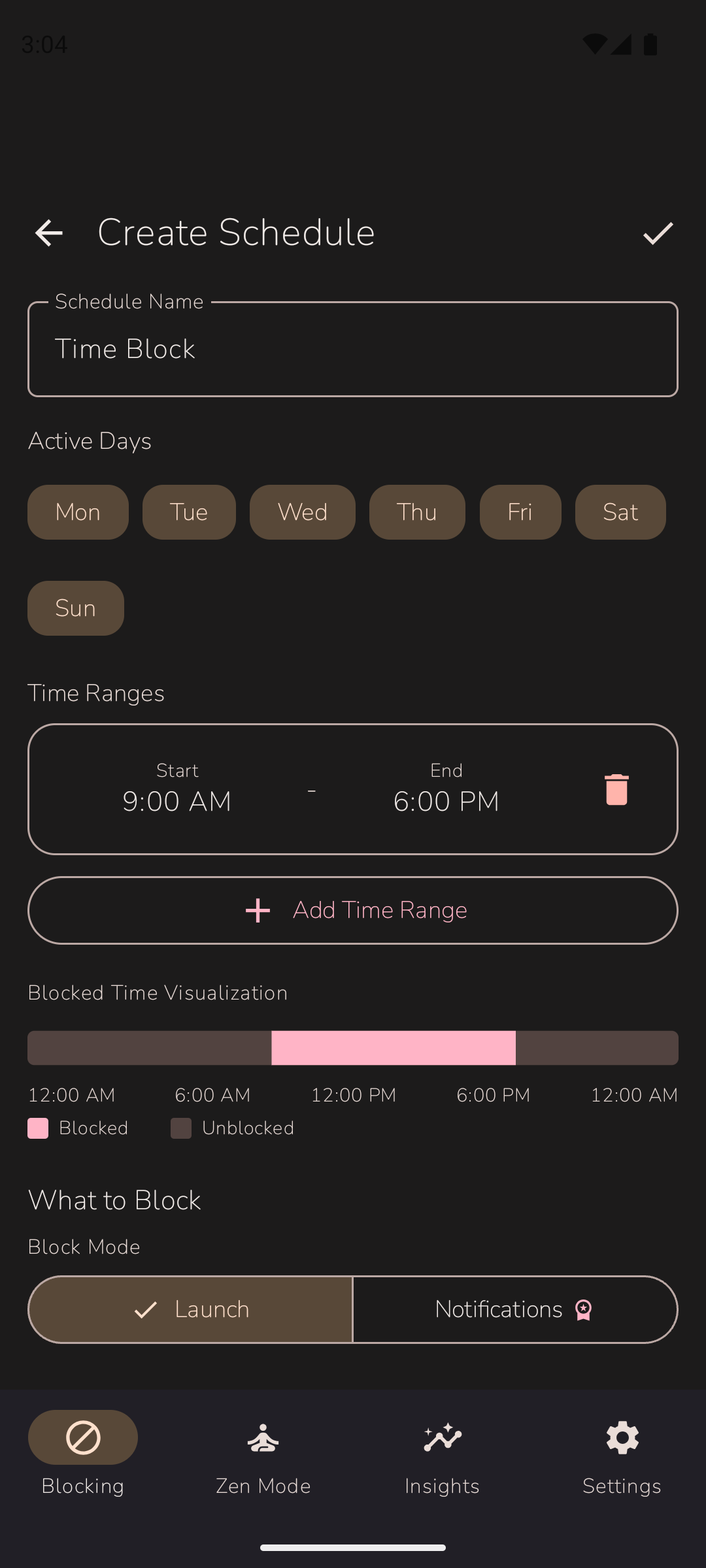The image size is (706, 1568).
Task: Toggle Monday as an active day
Action: (x=77, y=512)
